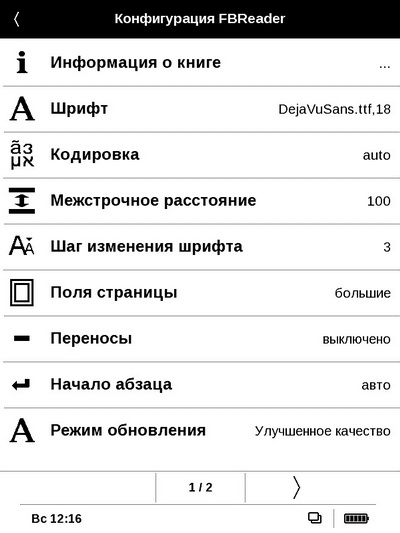Open Информация о книге row
400x533 pixels.
(x=200, y=63)
